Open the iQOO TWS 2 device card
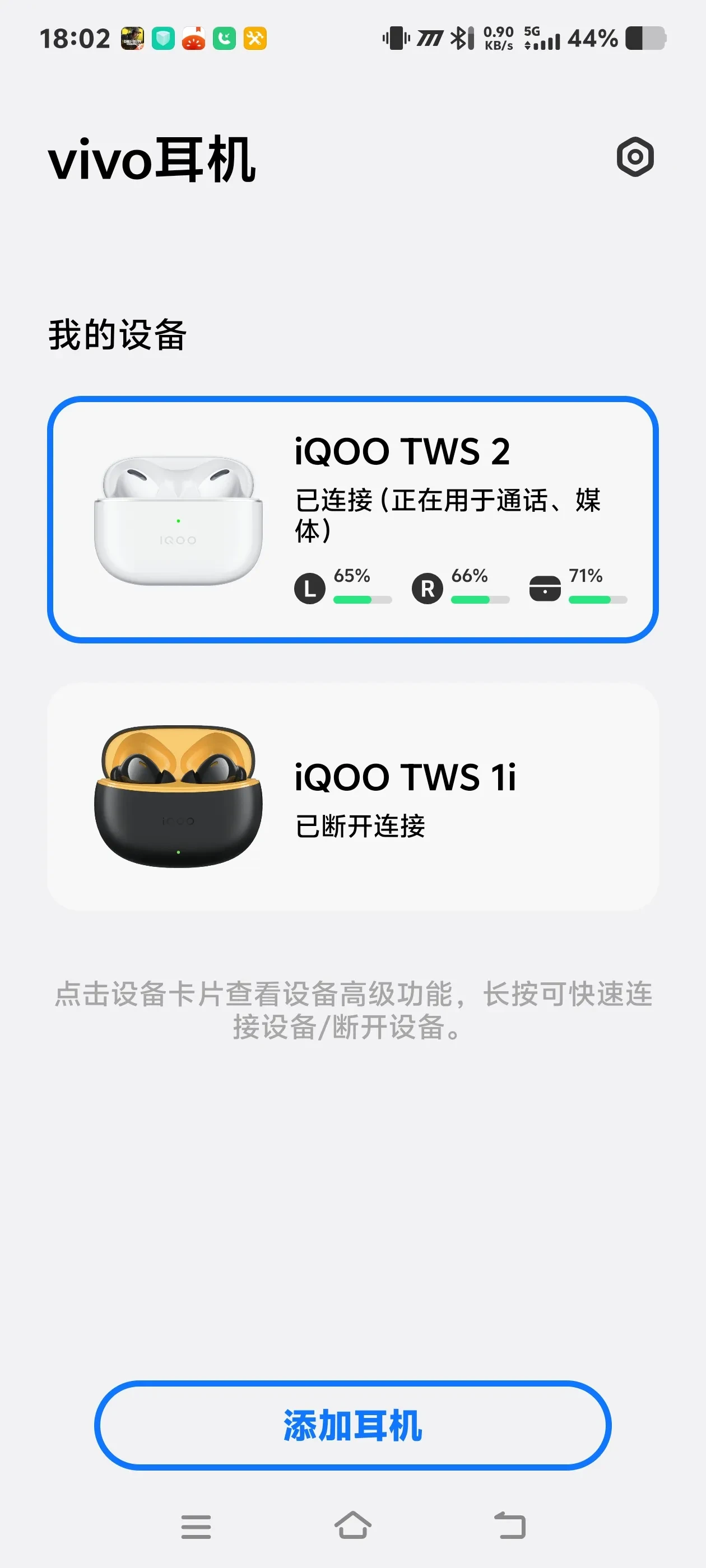706x1568 pixels. pyautogui.click(x=352, y=519)
